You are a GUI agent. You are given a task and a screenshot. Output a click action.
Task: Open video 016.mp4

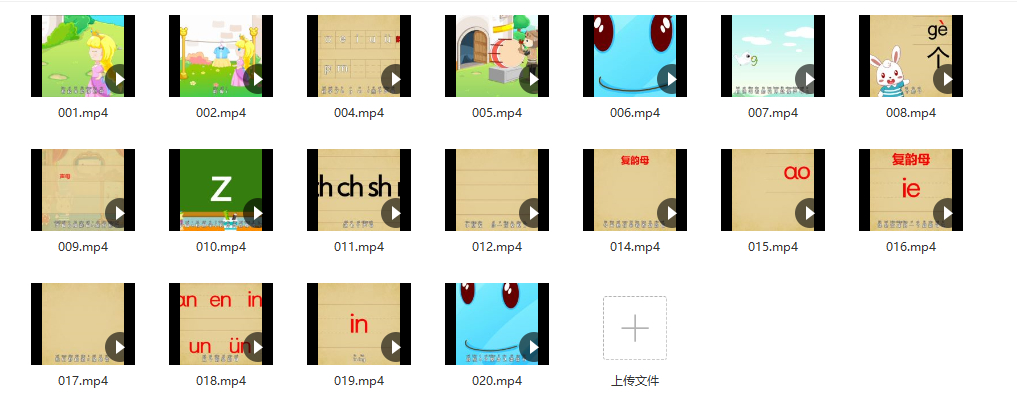pyautogui.click(x=911, y=190)
